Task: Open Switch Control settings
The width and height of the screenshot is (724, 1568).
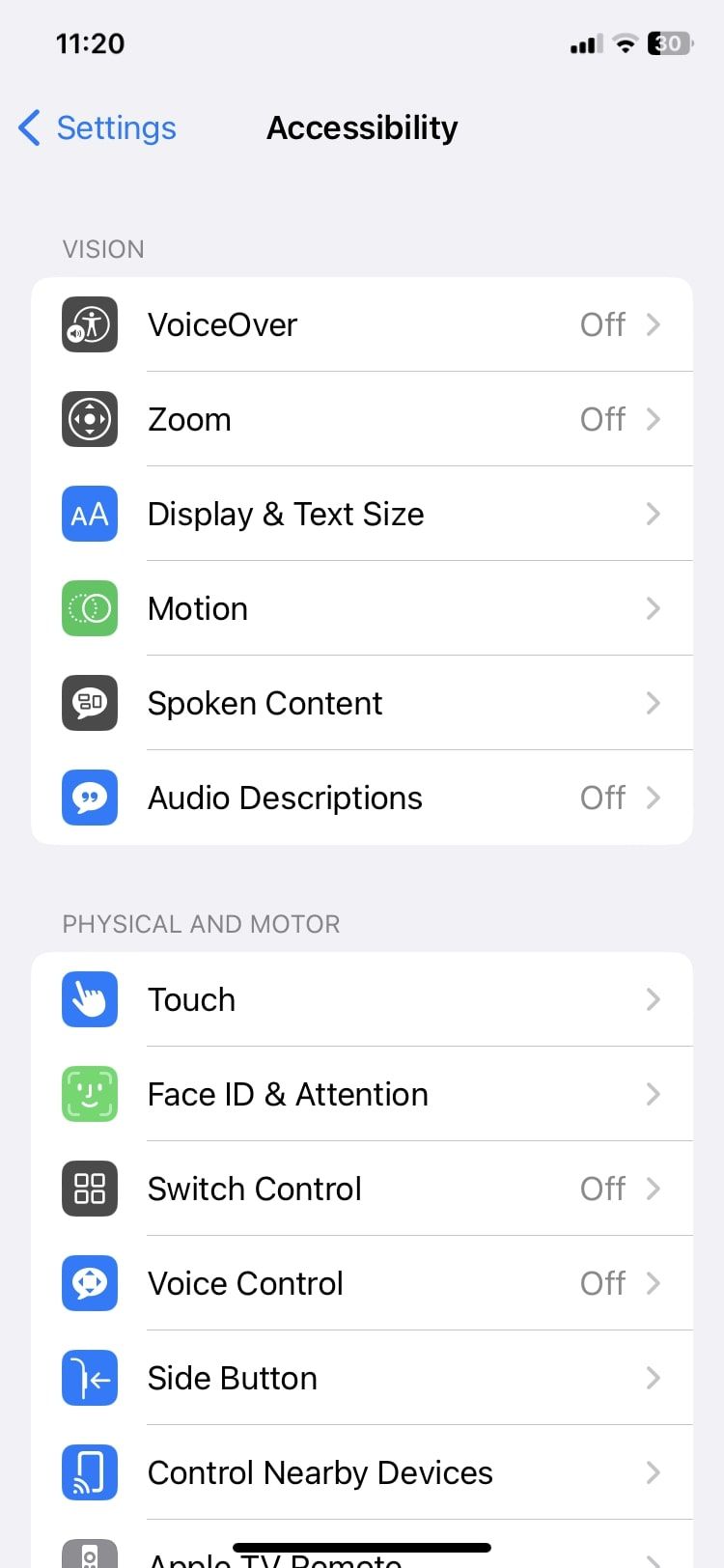Action: click(x=362, y=1189)
